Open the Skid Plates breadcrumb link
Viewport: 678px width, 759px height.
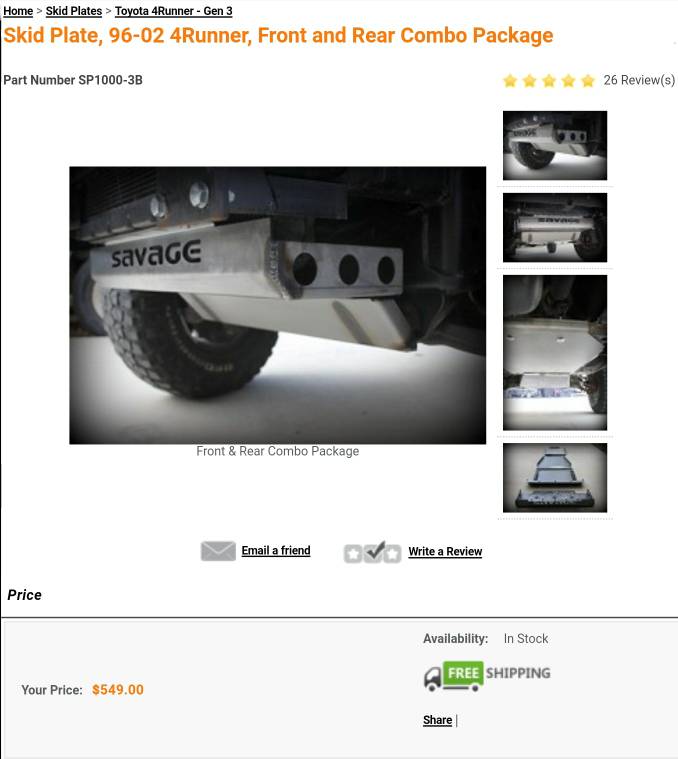point(73,11)
